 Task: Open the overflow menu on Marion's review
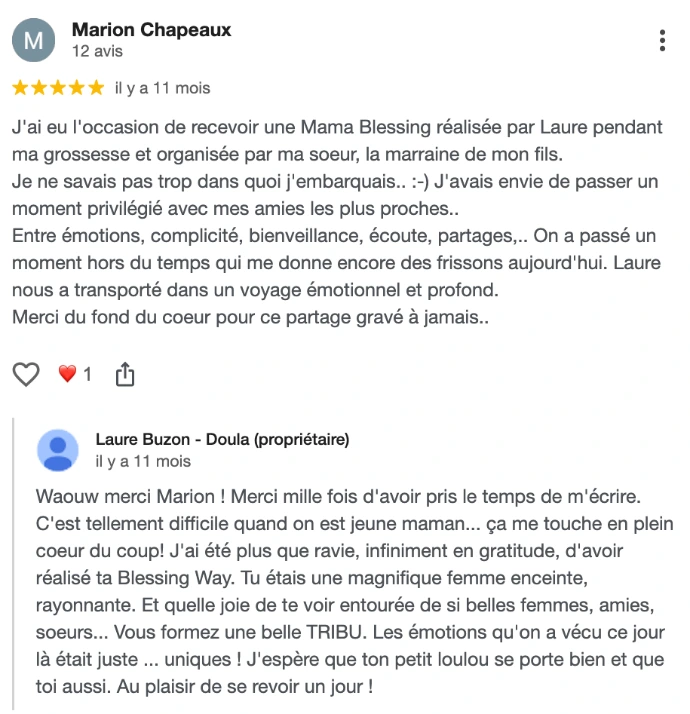662,41
